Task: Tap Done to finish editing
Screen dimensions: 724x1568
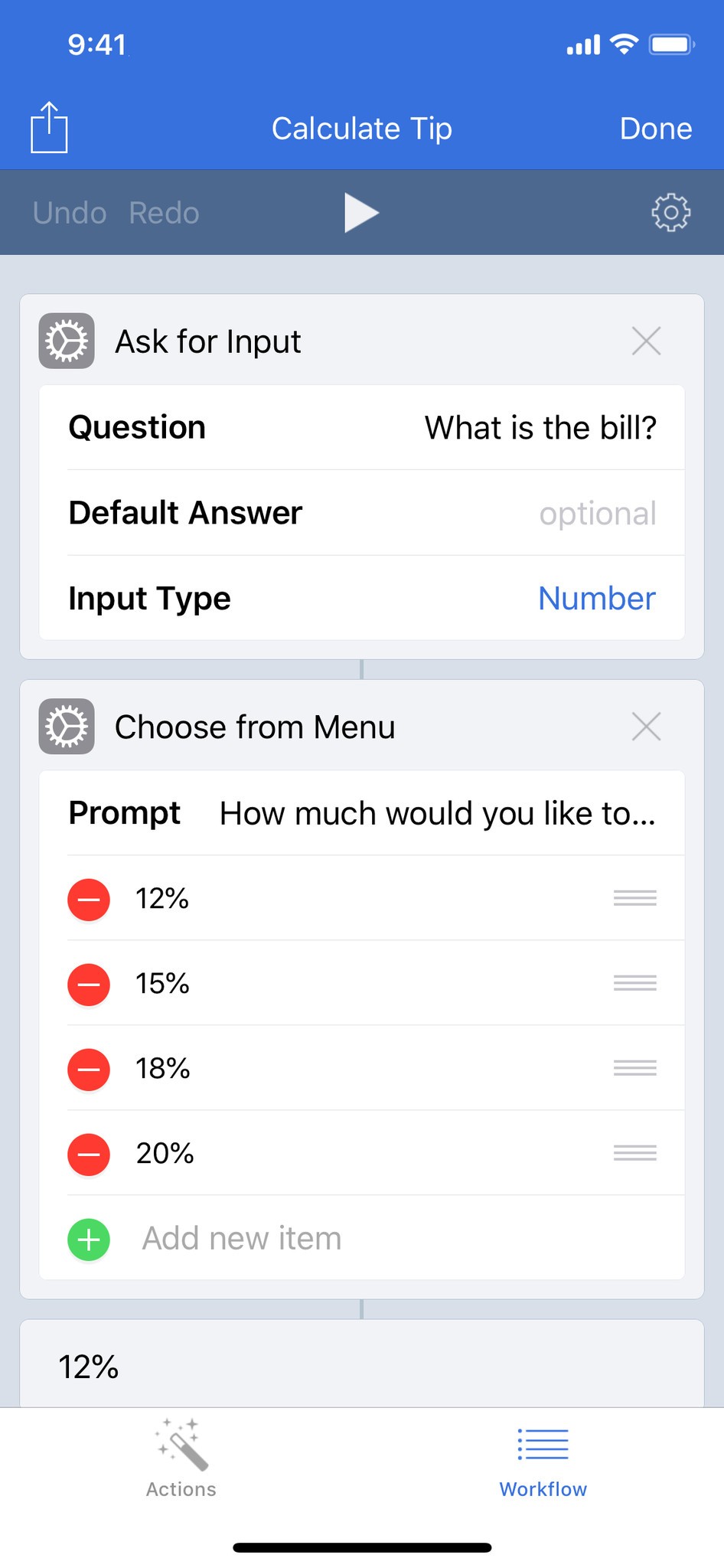Action: tap(655, 129)
